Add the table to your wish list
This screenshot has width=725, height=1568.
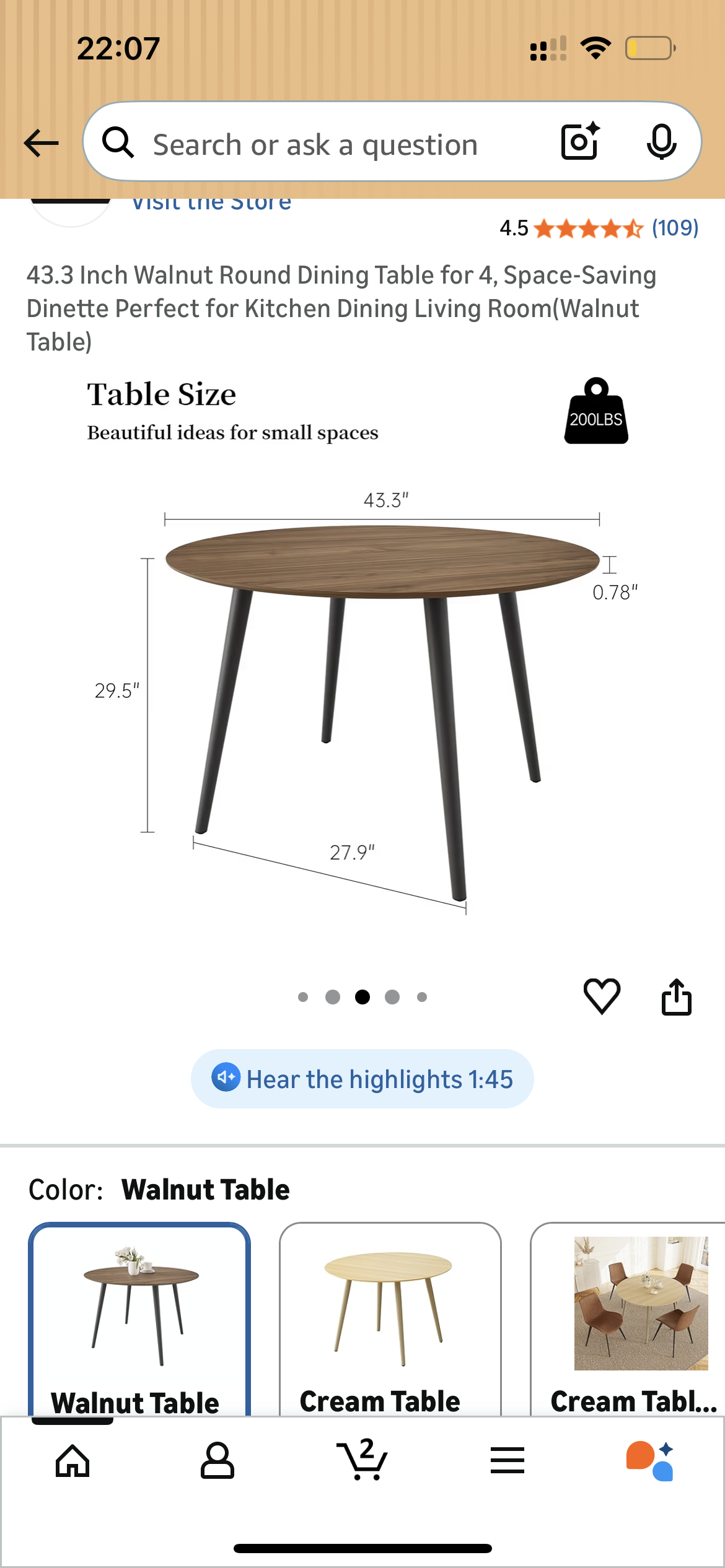point(602,996)
